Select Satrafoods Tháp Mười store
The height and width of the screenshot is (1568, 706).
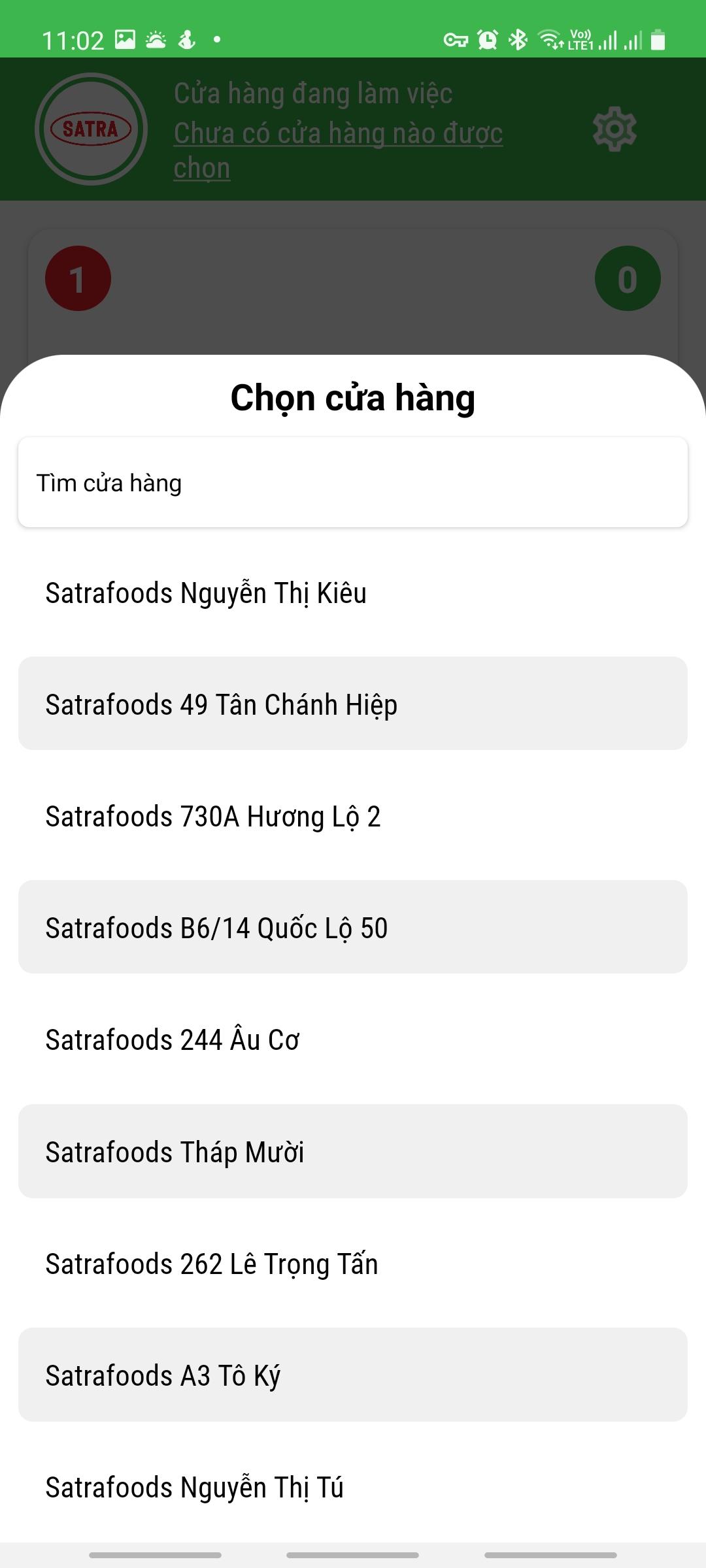[x=353, y=1151]
